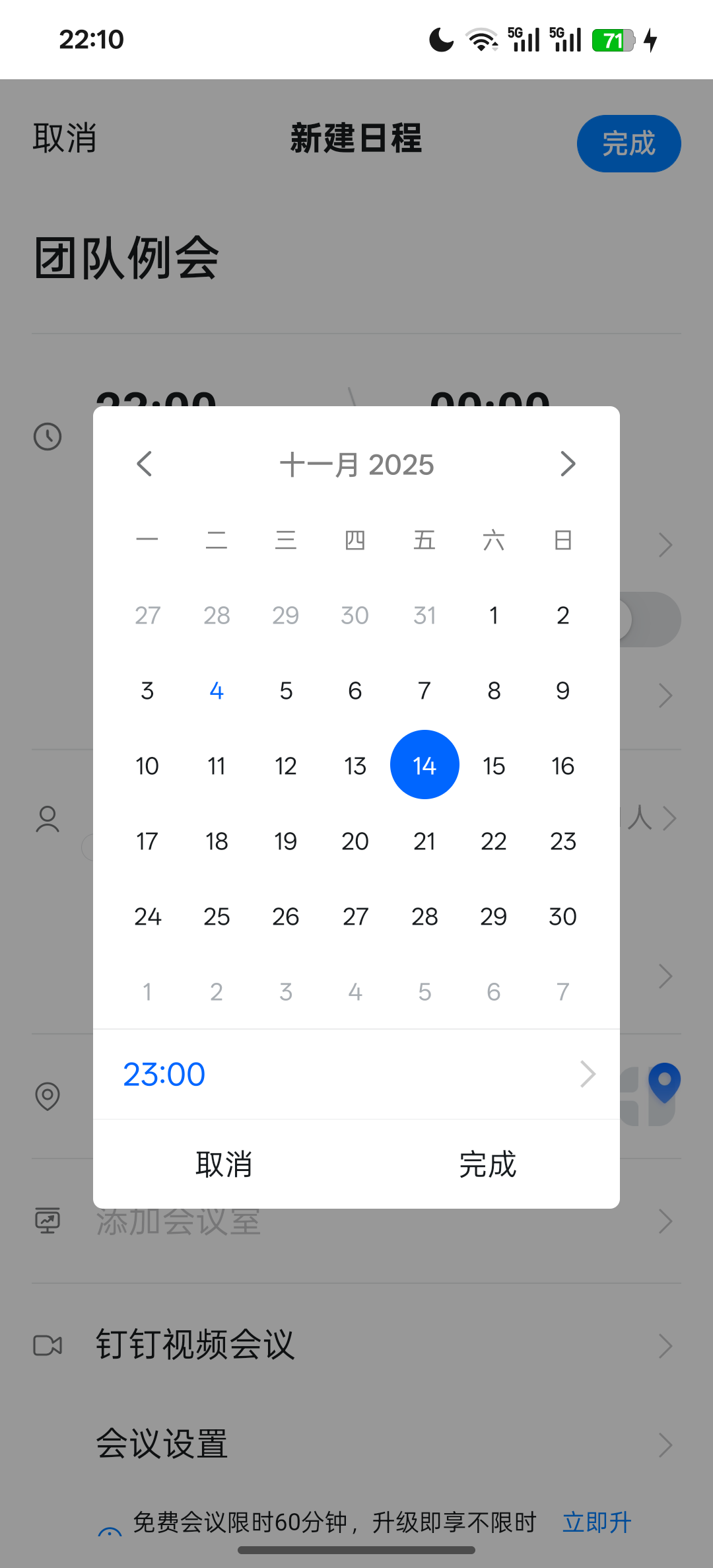Choose November 21 as the date
Image resolution: width=713 pixels, height=1568 pixels.
tap(424, 841)
